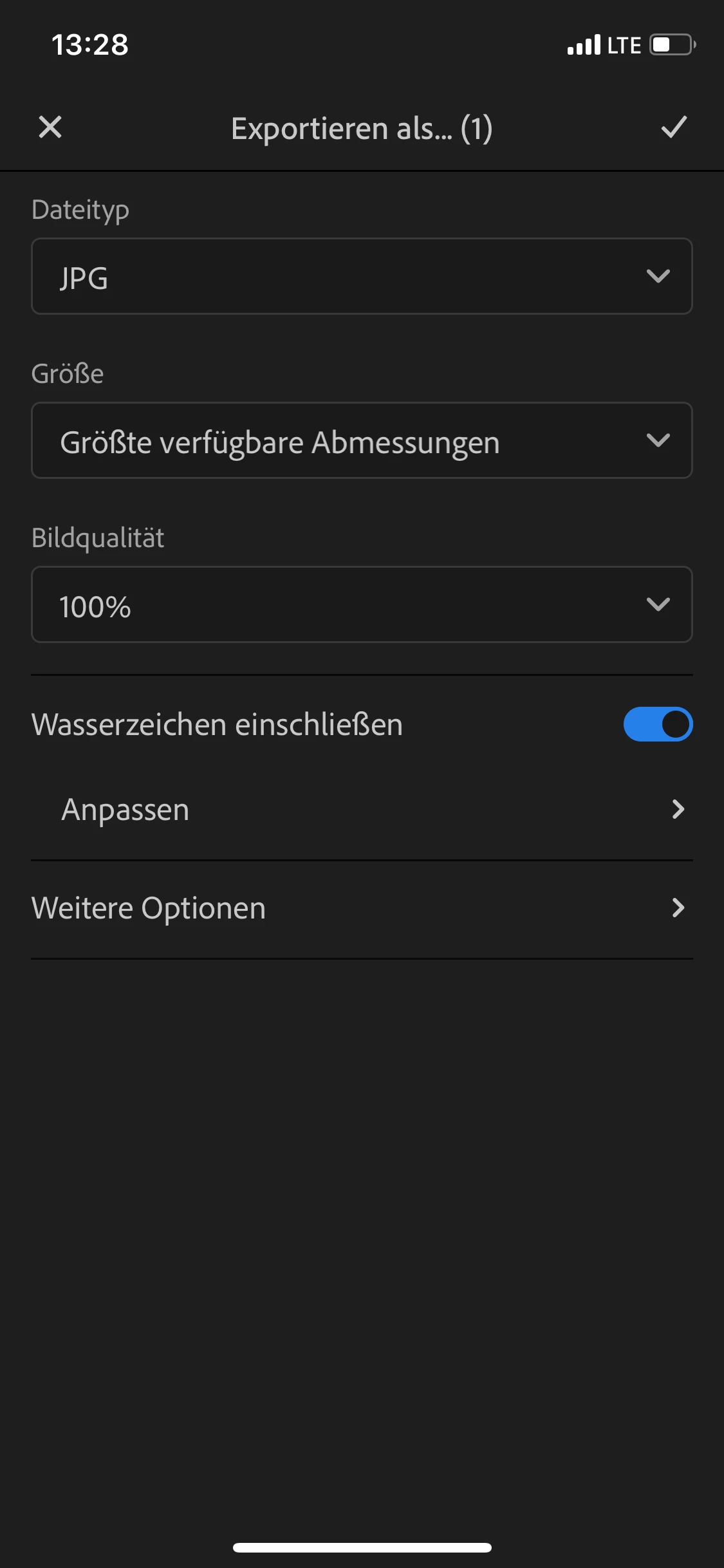Viewport: 724px width, 1568px height.
Task: Open the Dateityp dropdown showing JPG
Action: click(362, 277)
